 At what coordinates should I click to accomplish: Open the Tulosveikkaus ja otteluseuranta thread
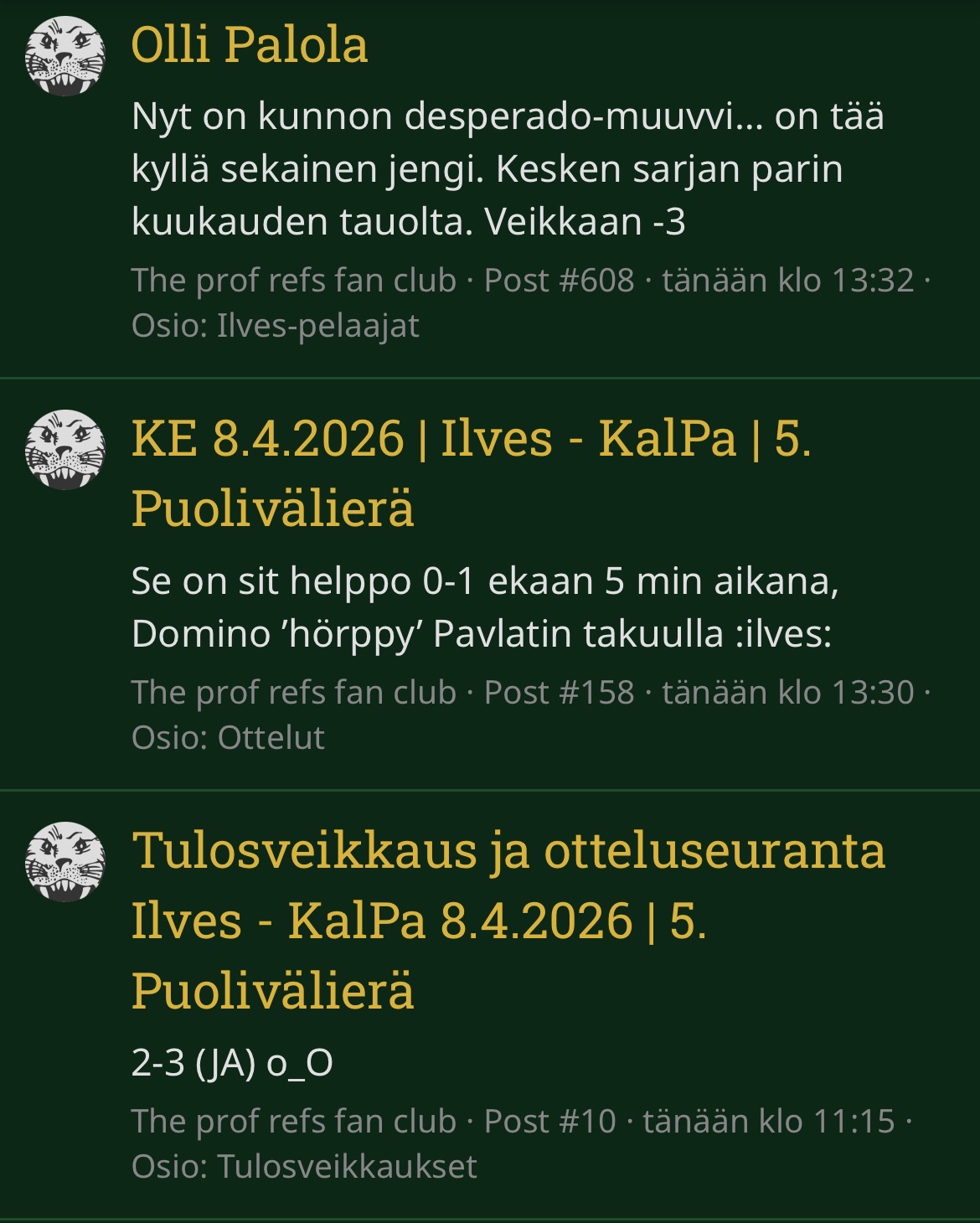508,920
